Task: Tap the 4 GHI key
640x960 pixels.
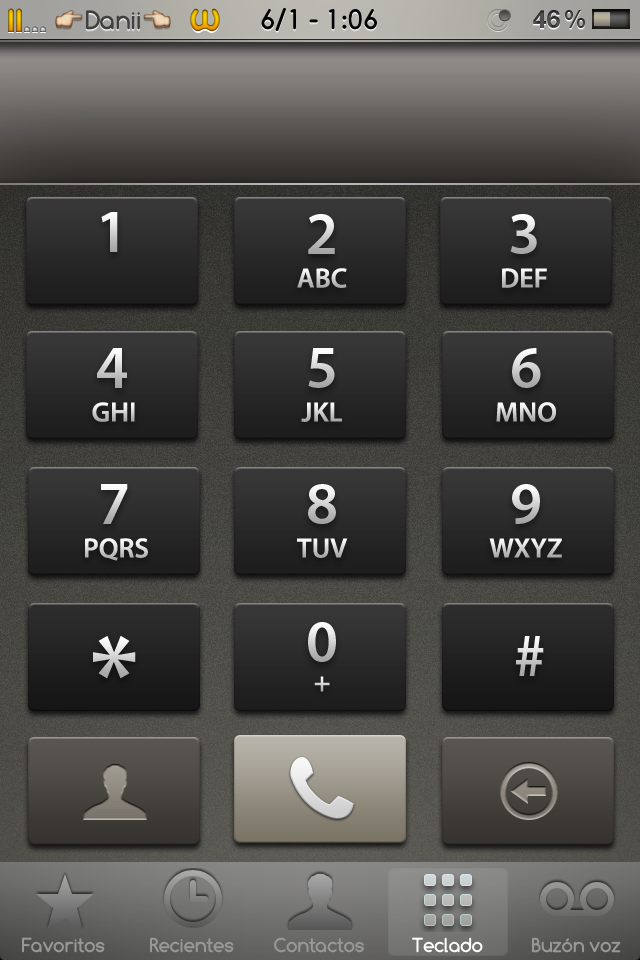Action: pos(112,385)
